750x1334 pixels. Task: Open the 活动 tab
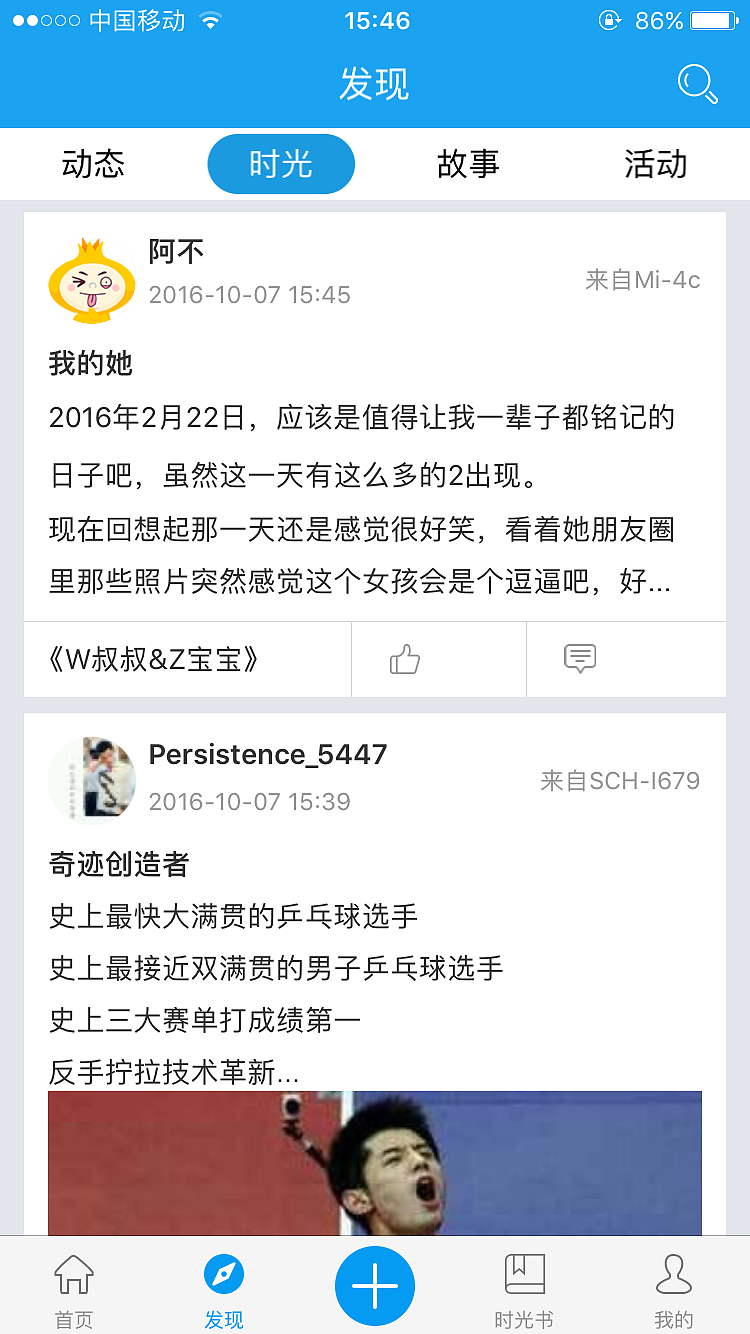(655, 164)
